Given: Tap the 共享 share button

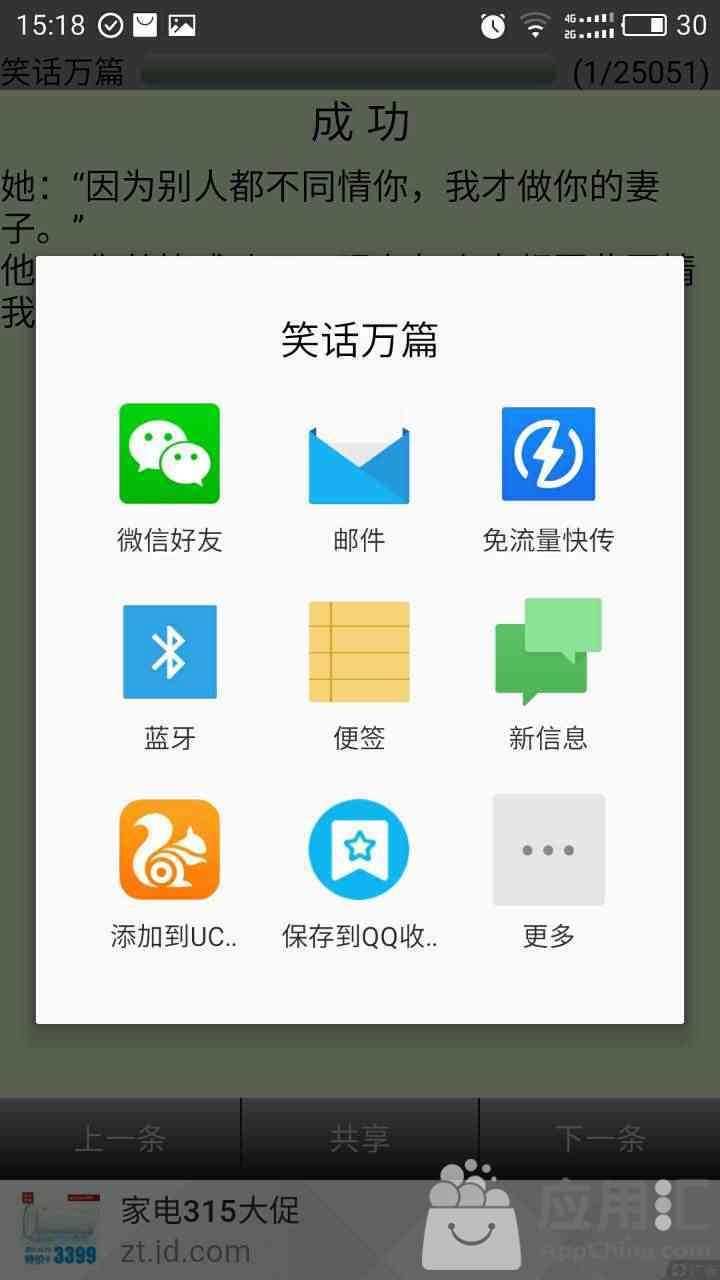Looking at the screenshot, I should [360, 1138].
